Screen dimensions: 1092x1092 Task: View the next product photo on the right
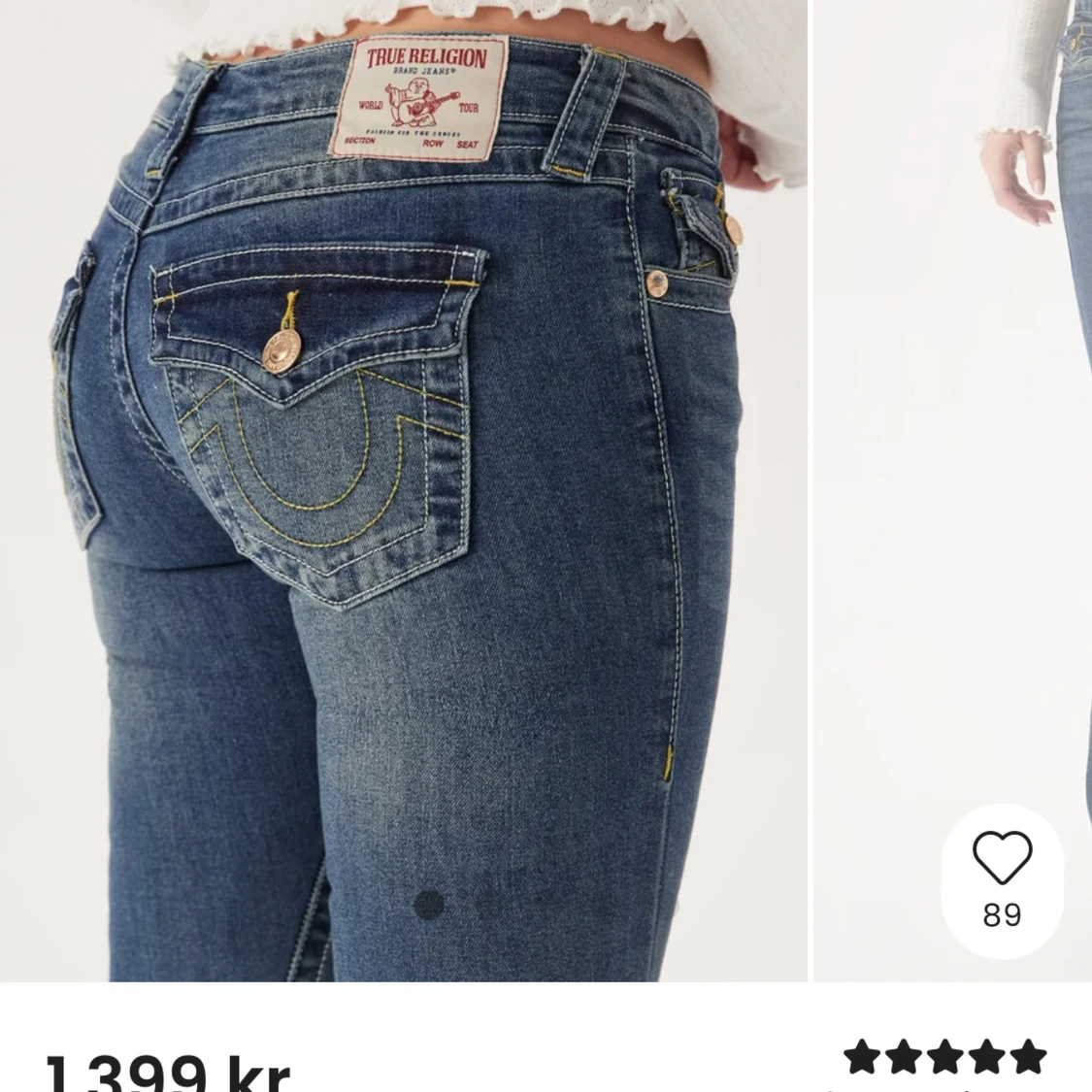(x=953, y=388)
